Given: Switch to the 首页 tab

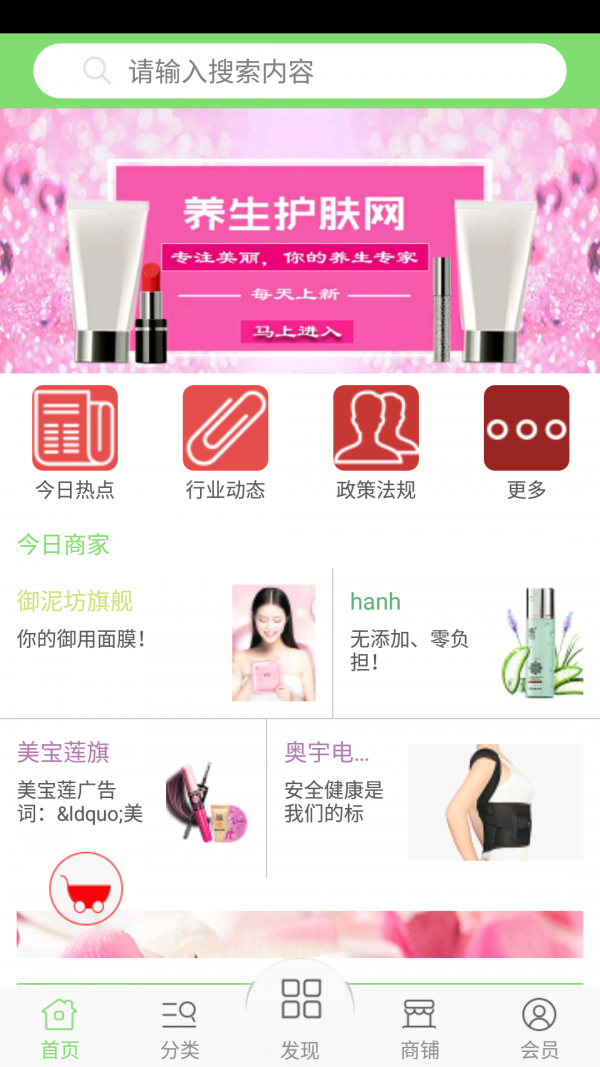Looking at the screenshot, I should coord(60,1028).
